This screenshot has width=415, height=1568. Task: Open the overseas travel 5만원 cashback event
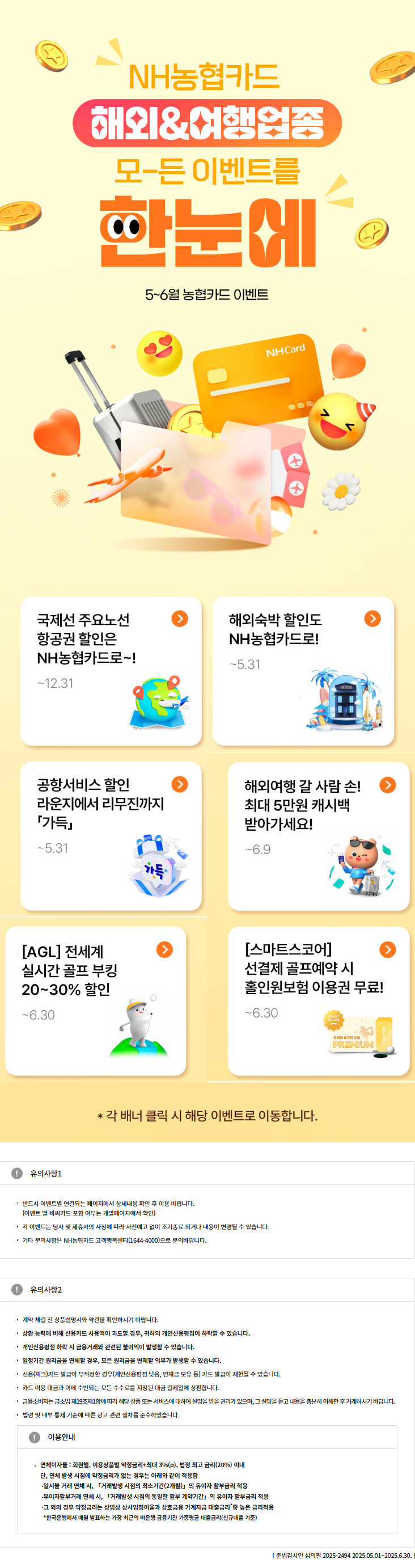[318, 836]
